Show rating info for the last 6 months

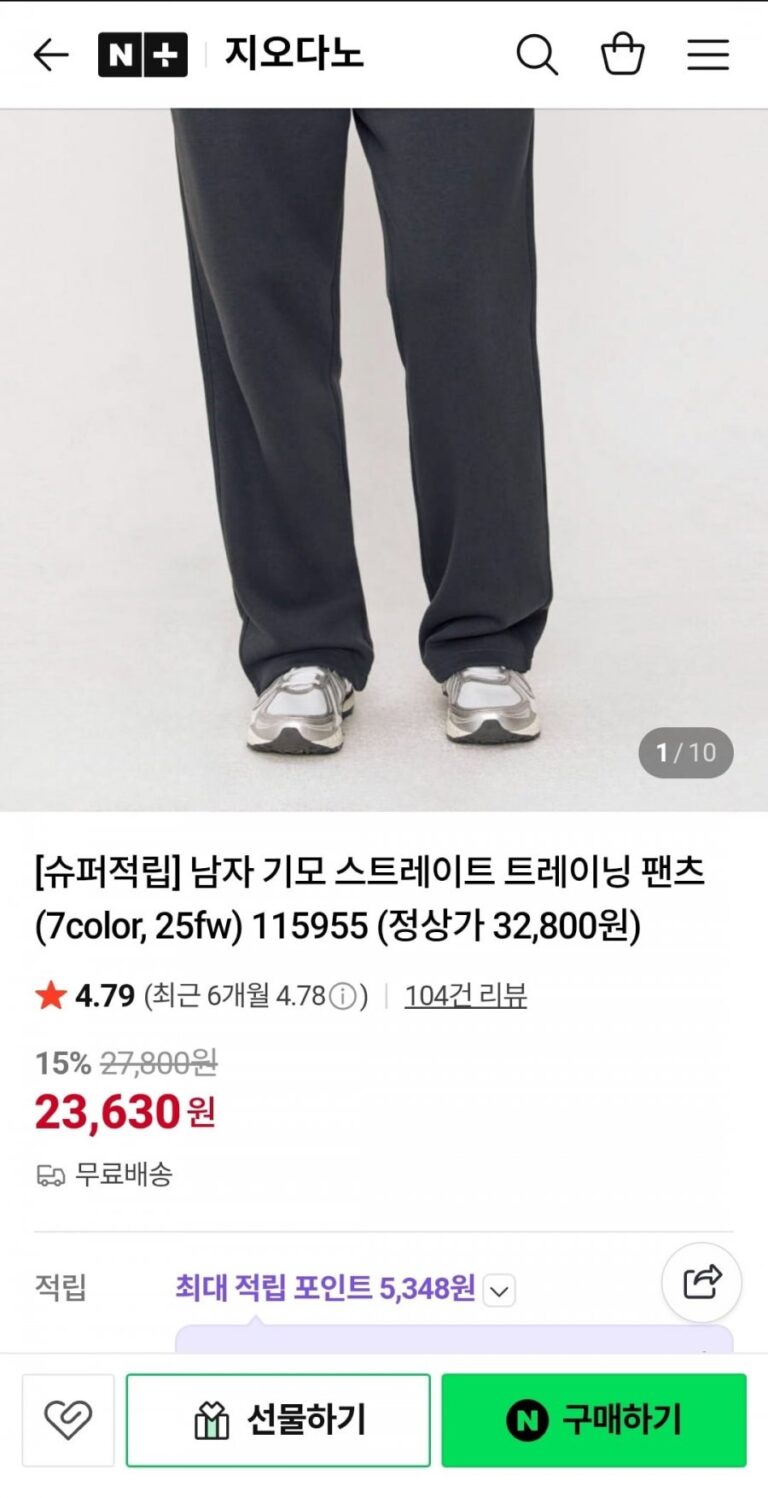coord(343,997)
